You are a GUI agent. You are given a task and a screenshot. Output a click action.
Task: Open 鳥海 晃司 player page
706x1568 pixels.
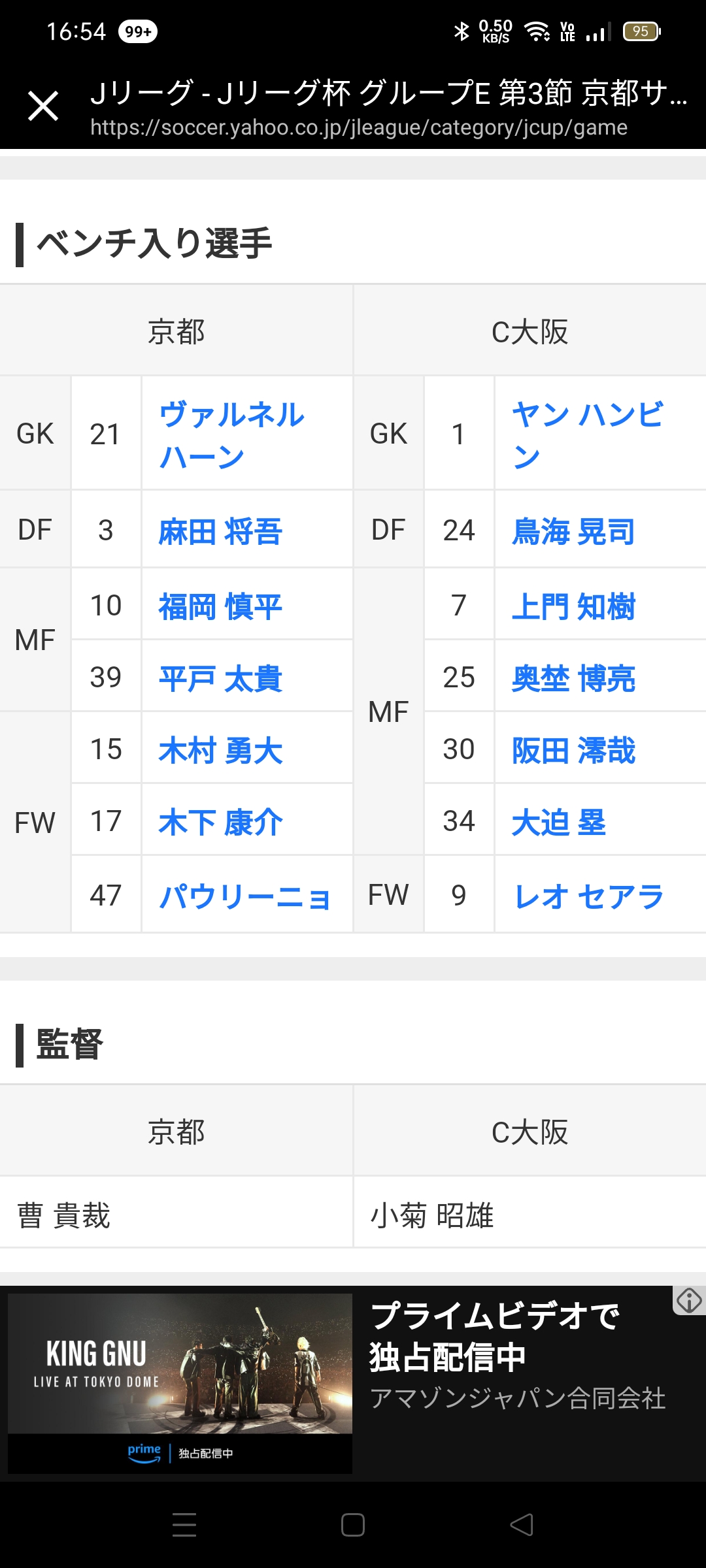(573, 531)
